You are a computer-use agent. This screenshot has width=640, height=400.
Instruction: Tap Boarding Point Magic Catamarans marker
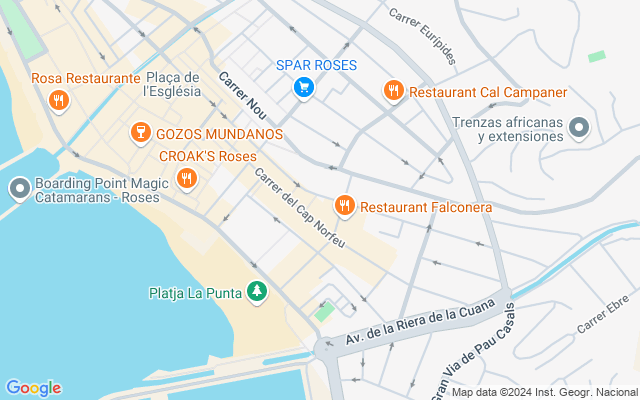pyautogui.click(x=19, y=189)
